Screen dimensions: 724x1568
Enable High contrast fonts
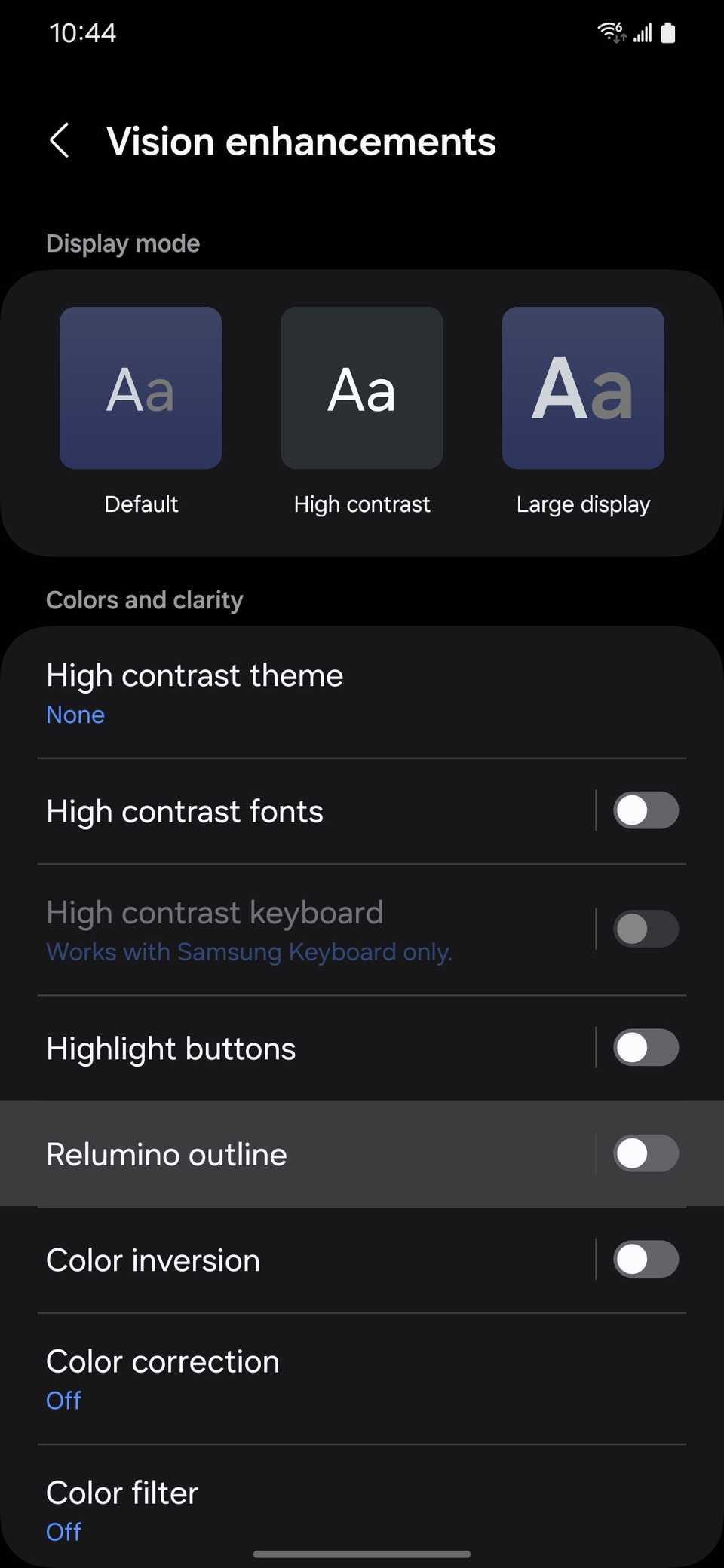646,810
